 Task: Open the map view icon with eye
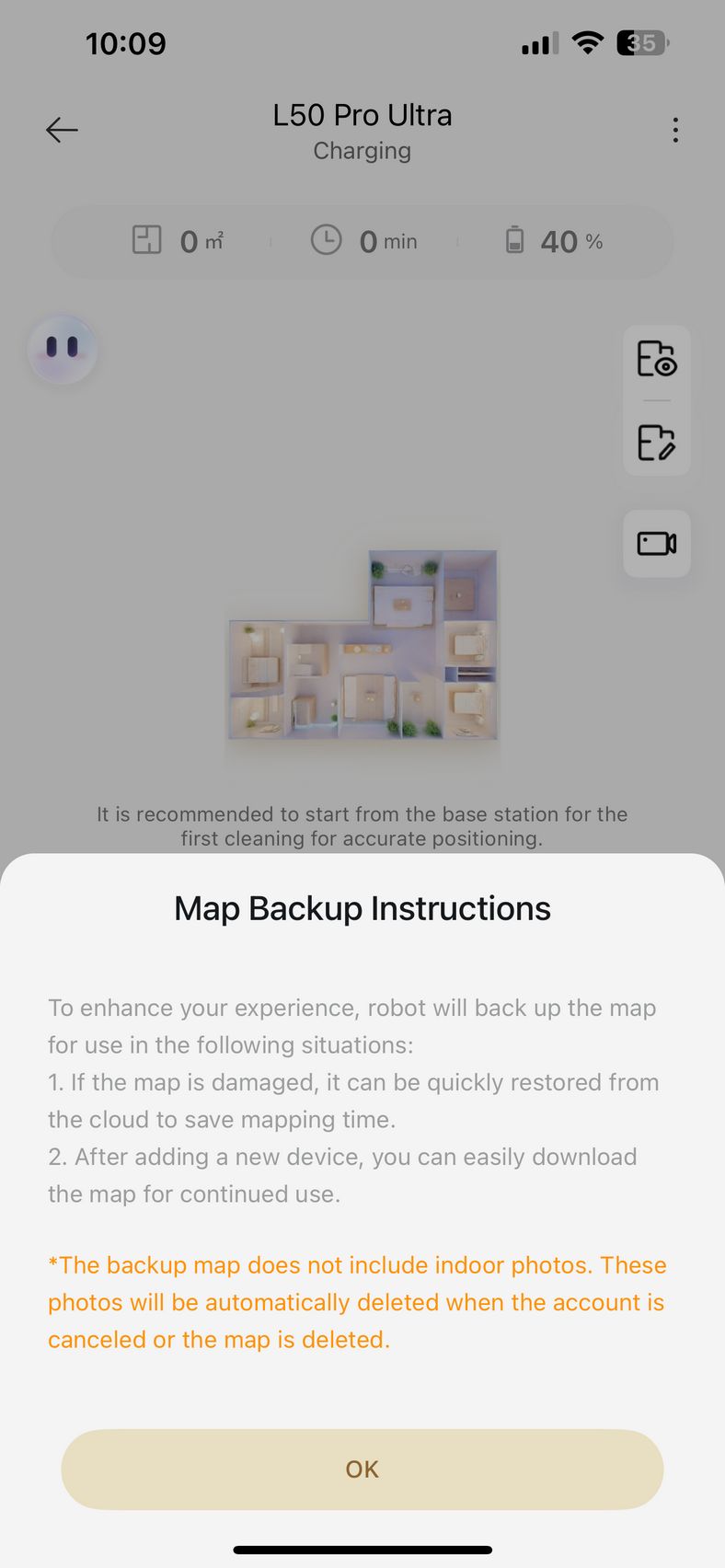click(x=657, y=359)
